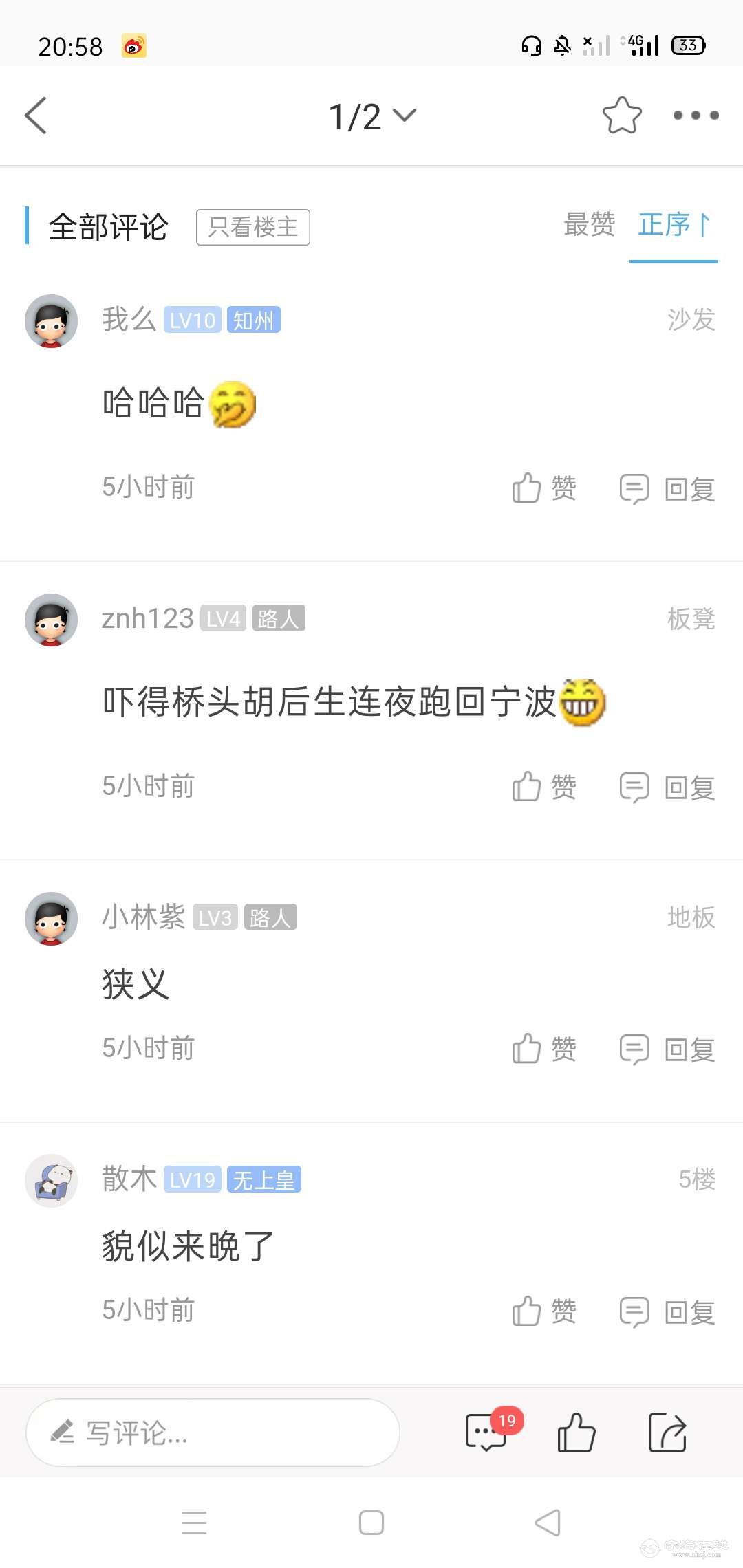Go back using the top-left arrow
Viewport: 743px width, 1568px height.
pos(36,116)
